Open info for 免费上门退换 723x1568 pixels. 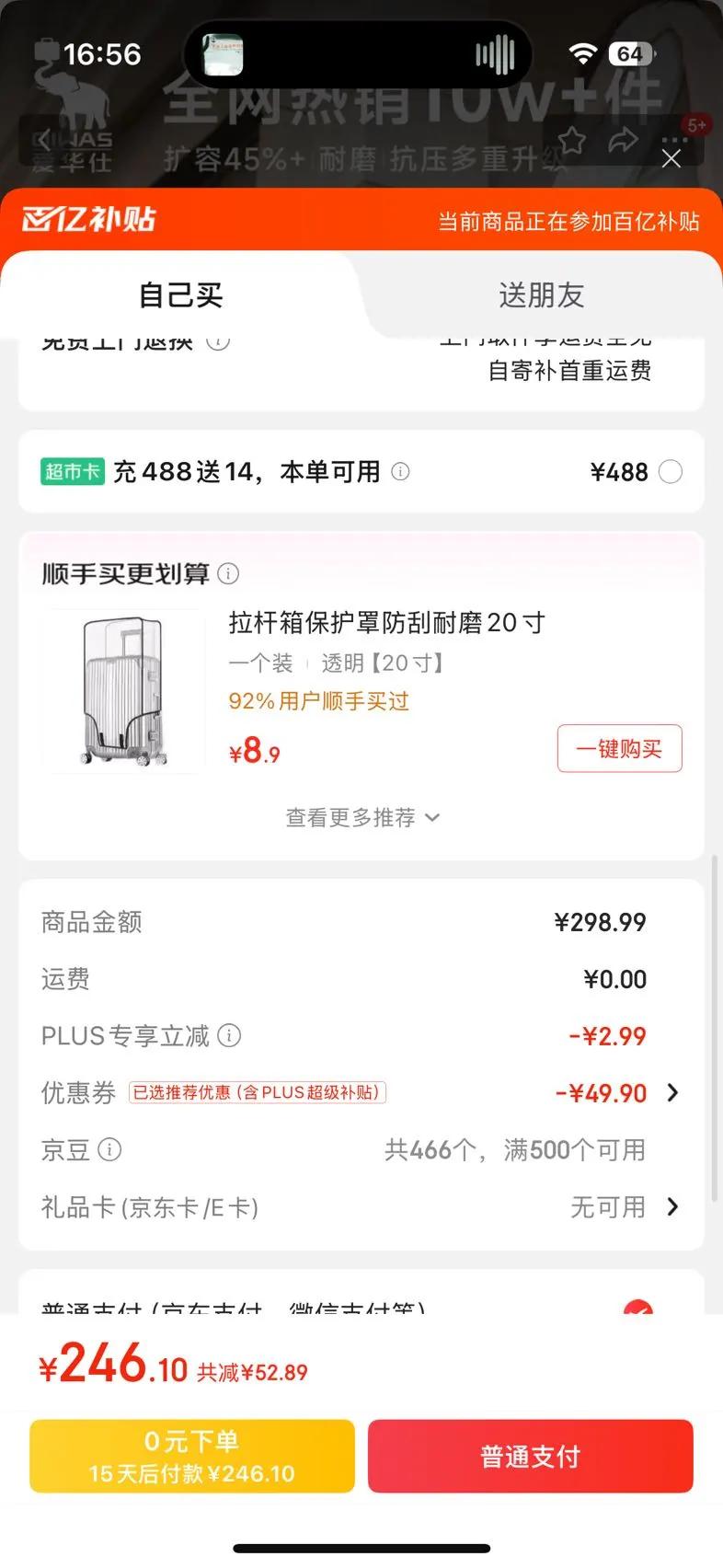218,342
